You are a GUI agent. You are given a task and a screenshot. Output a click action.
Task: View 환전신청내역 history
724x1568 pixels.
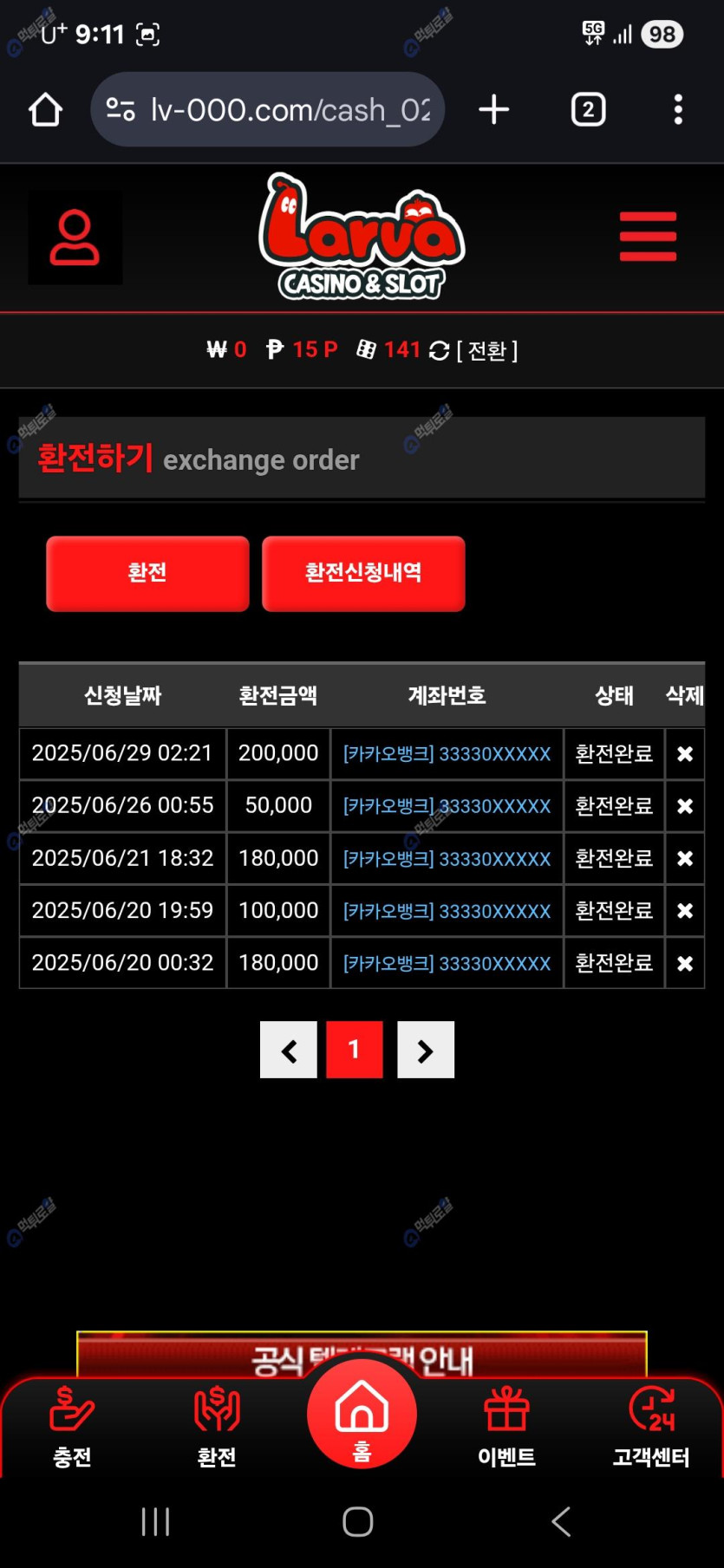(363, 573)
